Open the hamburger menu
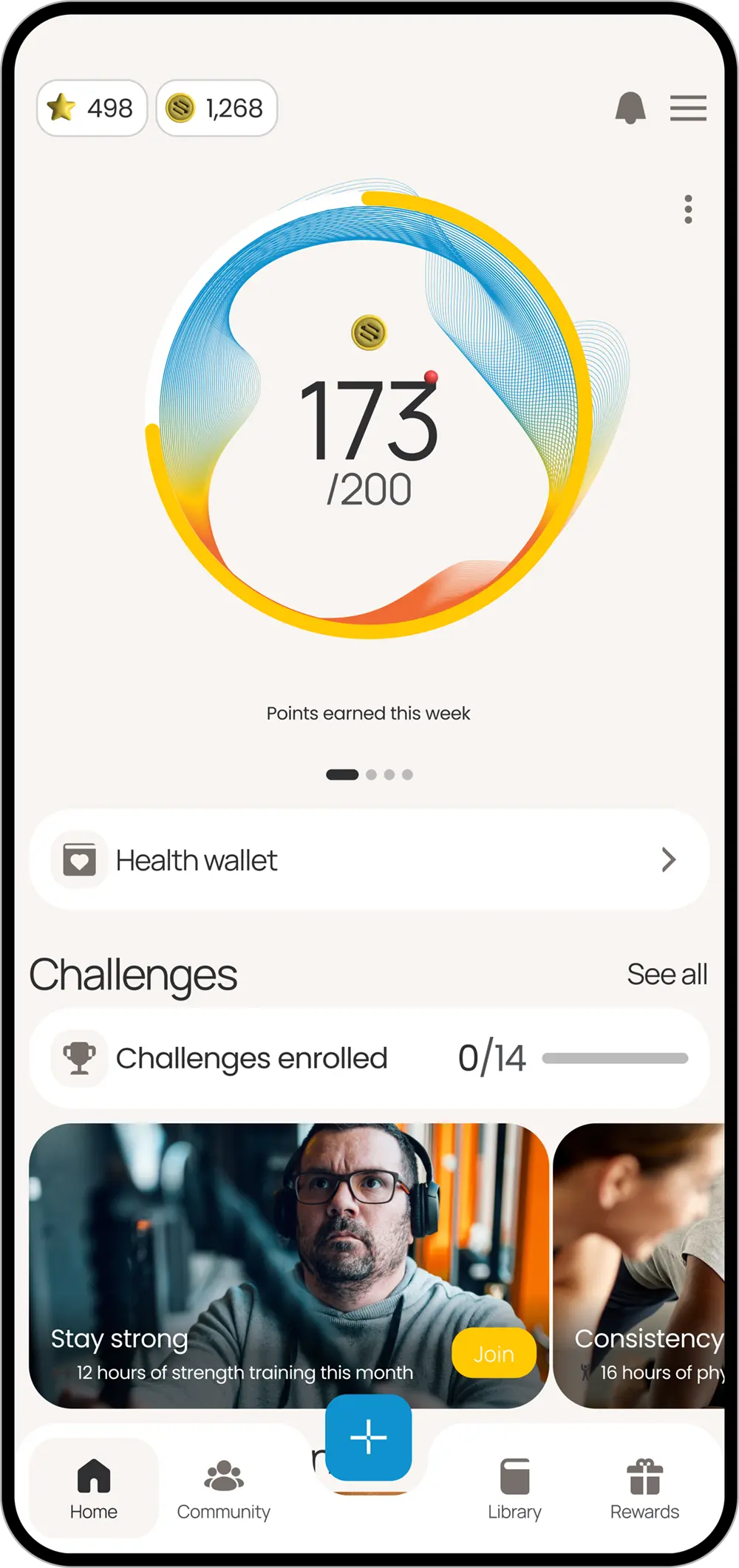The width and height of the screenshot is (739, 1568). pos(688,108)
